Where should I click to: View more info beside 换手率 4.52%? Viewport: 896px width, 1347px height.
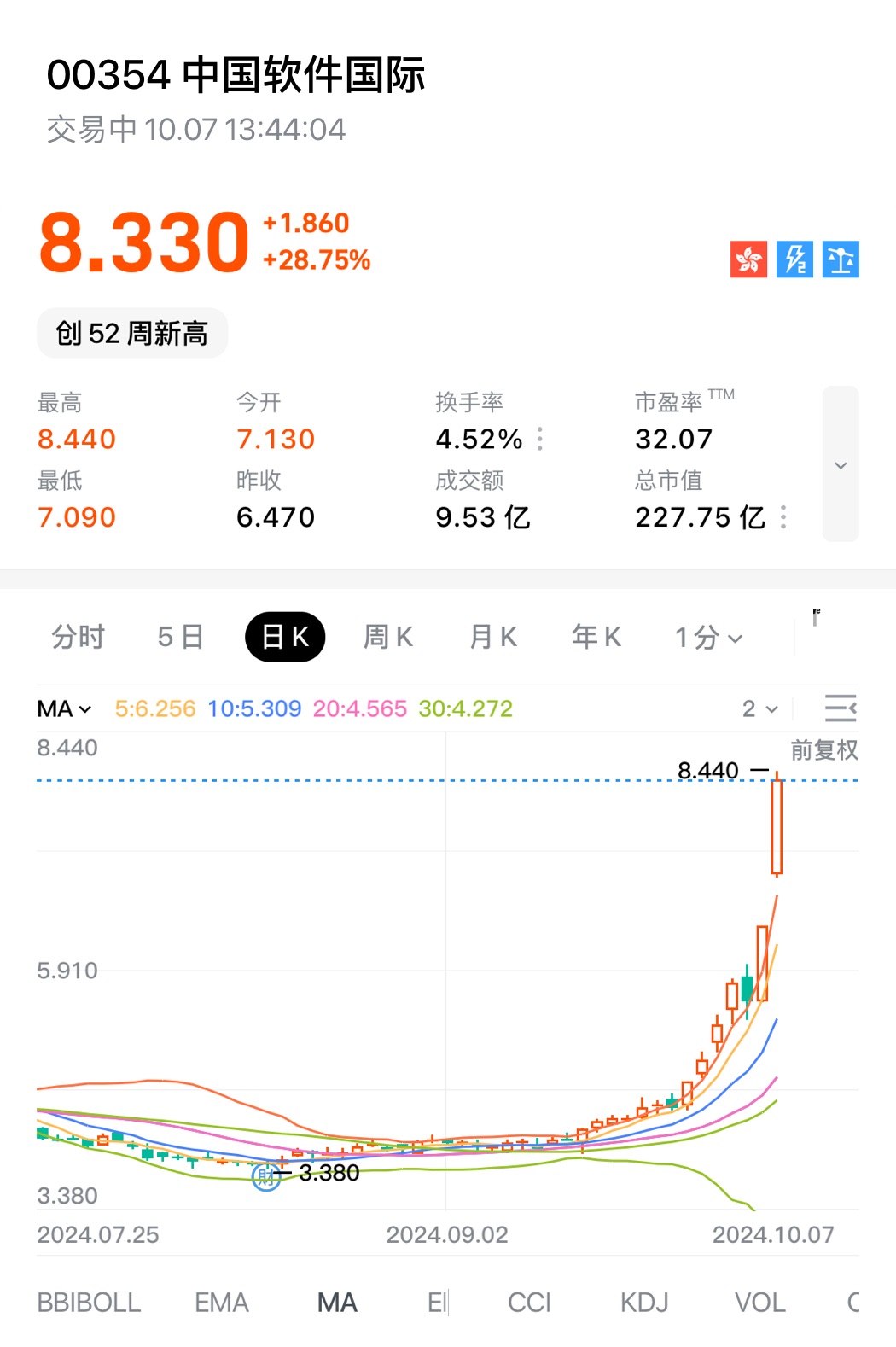(540, 440)
